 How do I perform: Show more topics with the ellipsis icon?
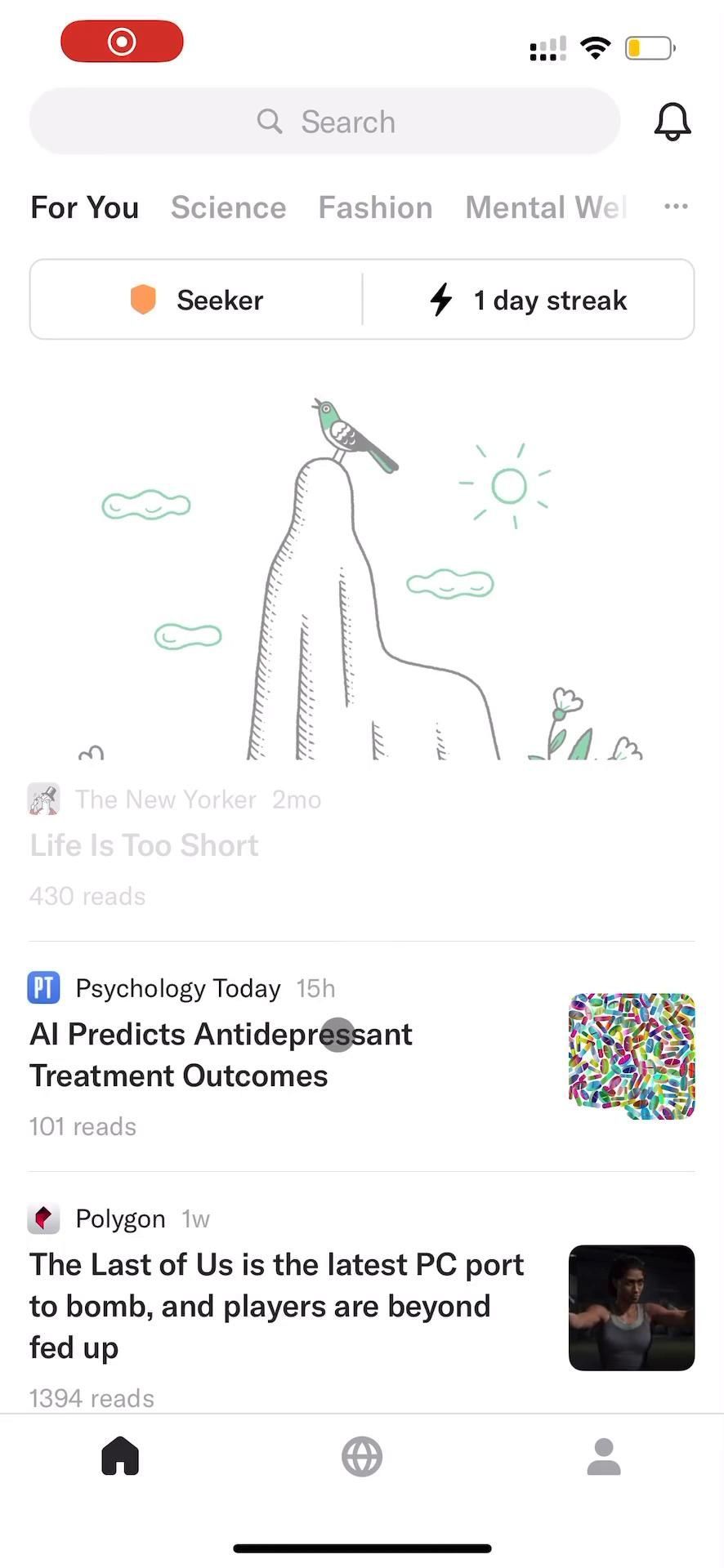point(676,207)
